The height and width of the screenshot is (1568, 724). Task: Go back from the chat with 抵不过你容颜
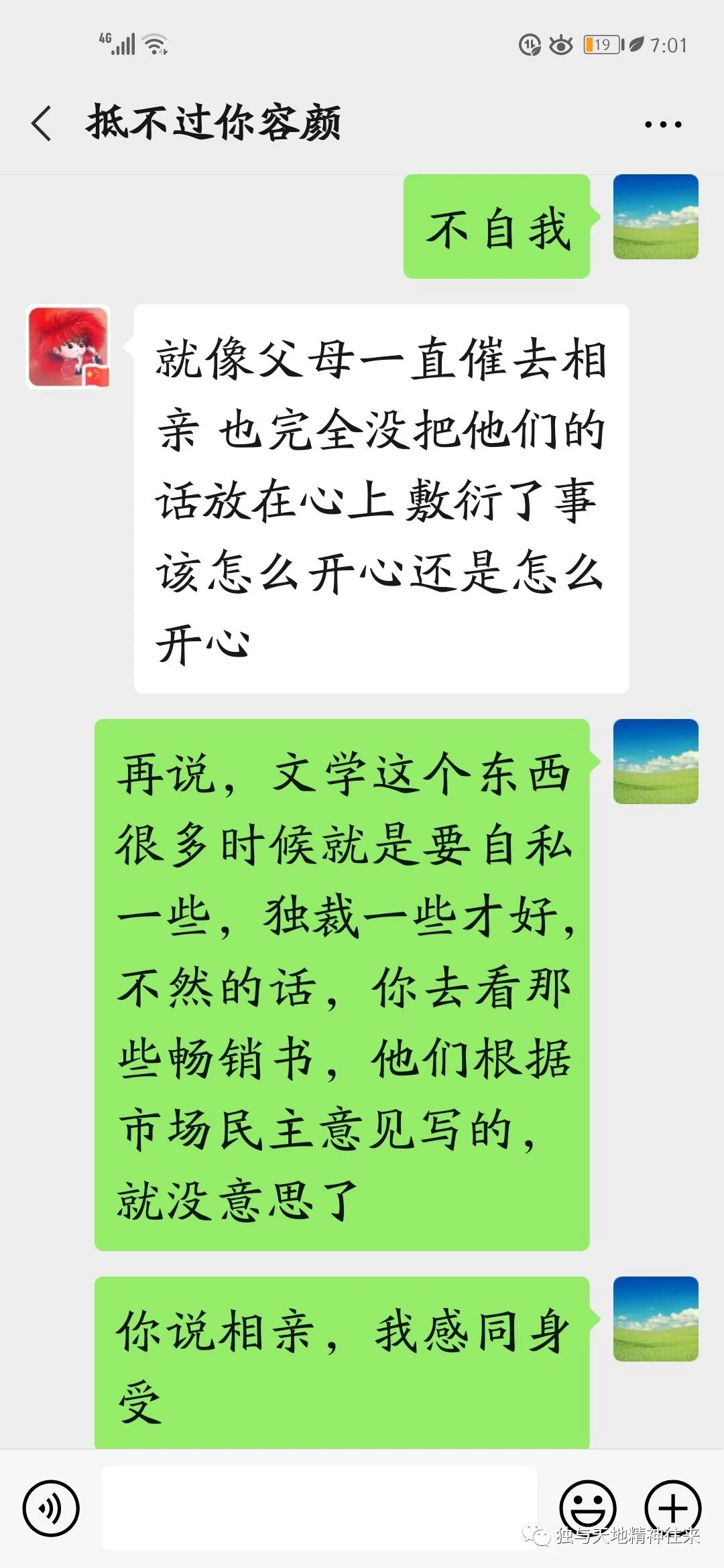42,124
